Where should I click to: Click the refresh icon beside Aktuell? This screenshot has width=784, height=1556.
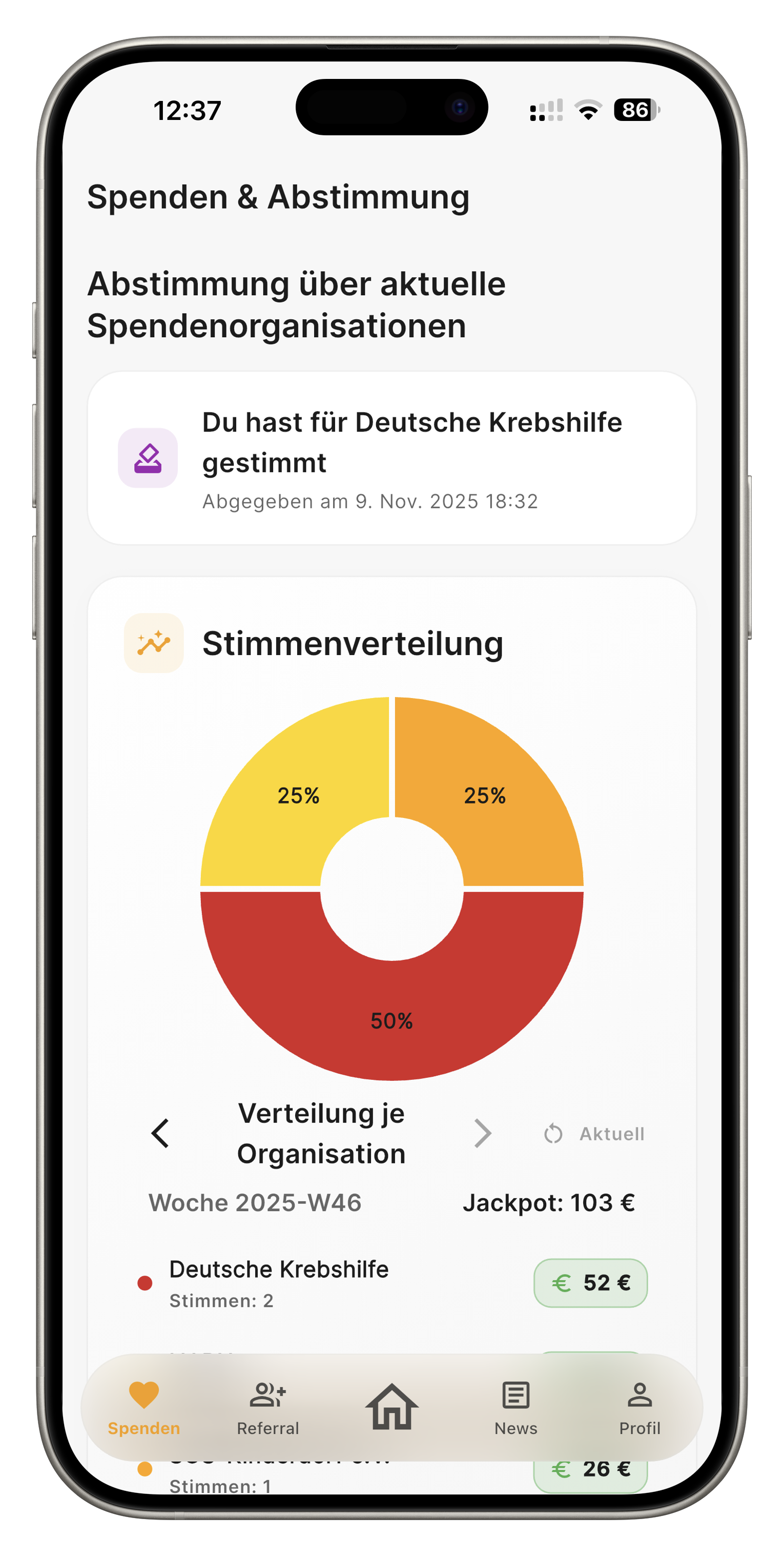[x=553, y=1132]
